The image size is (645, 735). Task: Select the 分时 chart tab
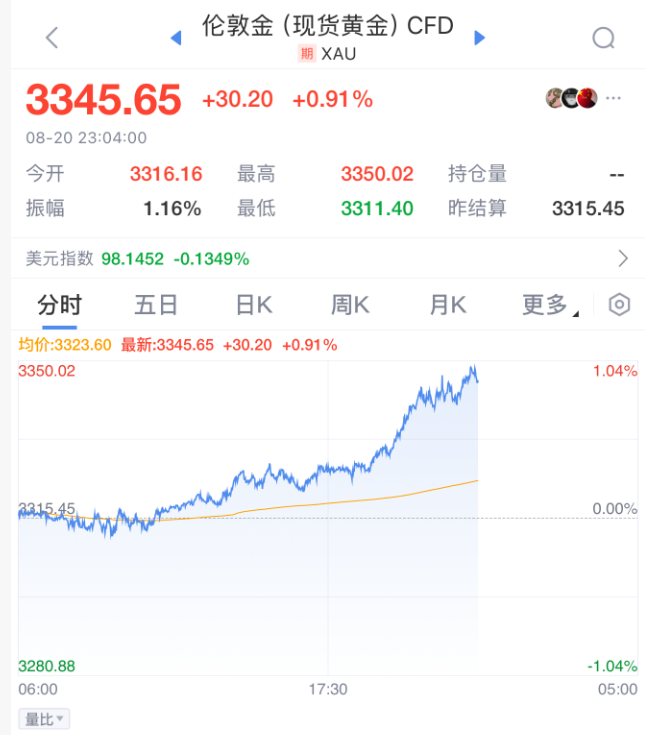[x=59, y=305]
